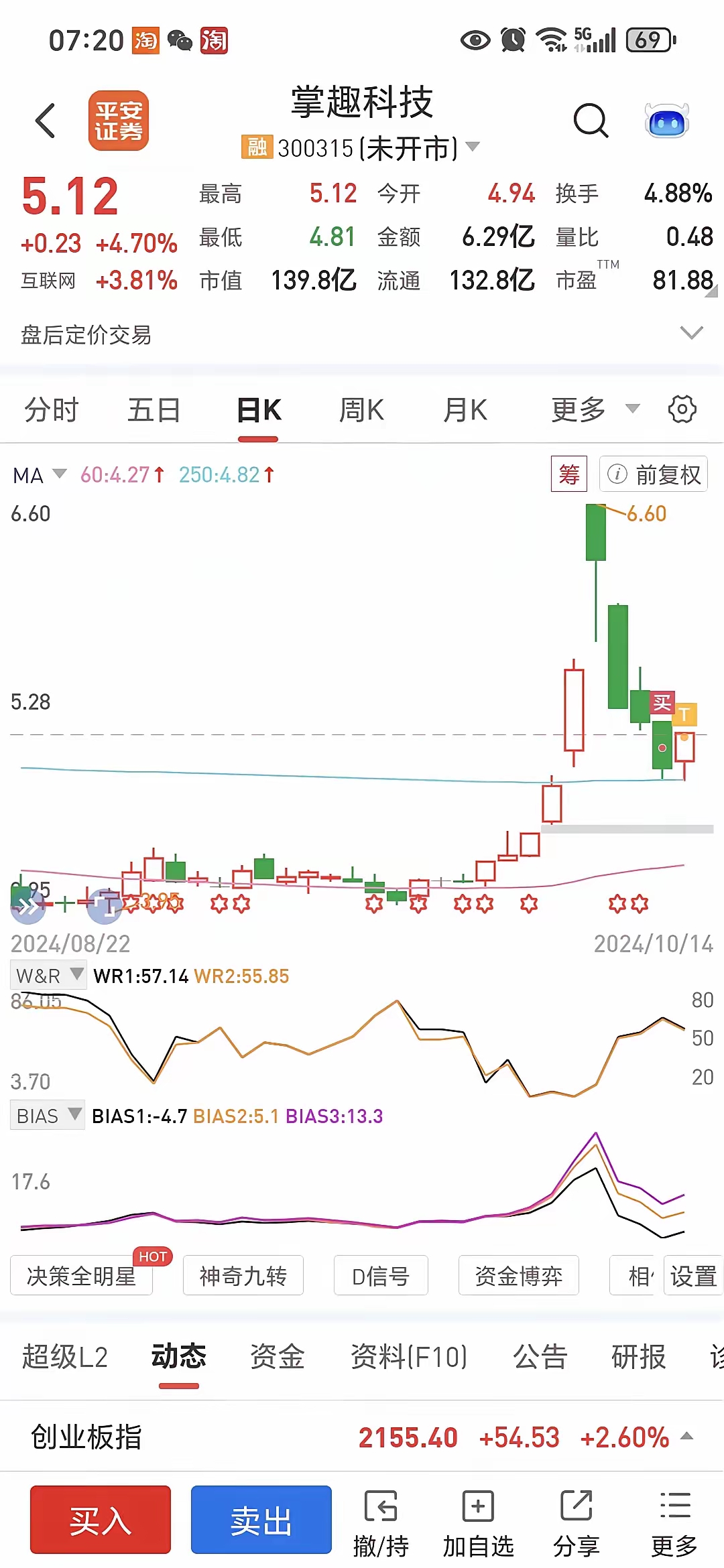Screen dimensions: 724x1568
Task: Open the robot assistant icon
Action: (666, 121)
